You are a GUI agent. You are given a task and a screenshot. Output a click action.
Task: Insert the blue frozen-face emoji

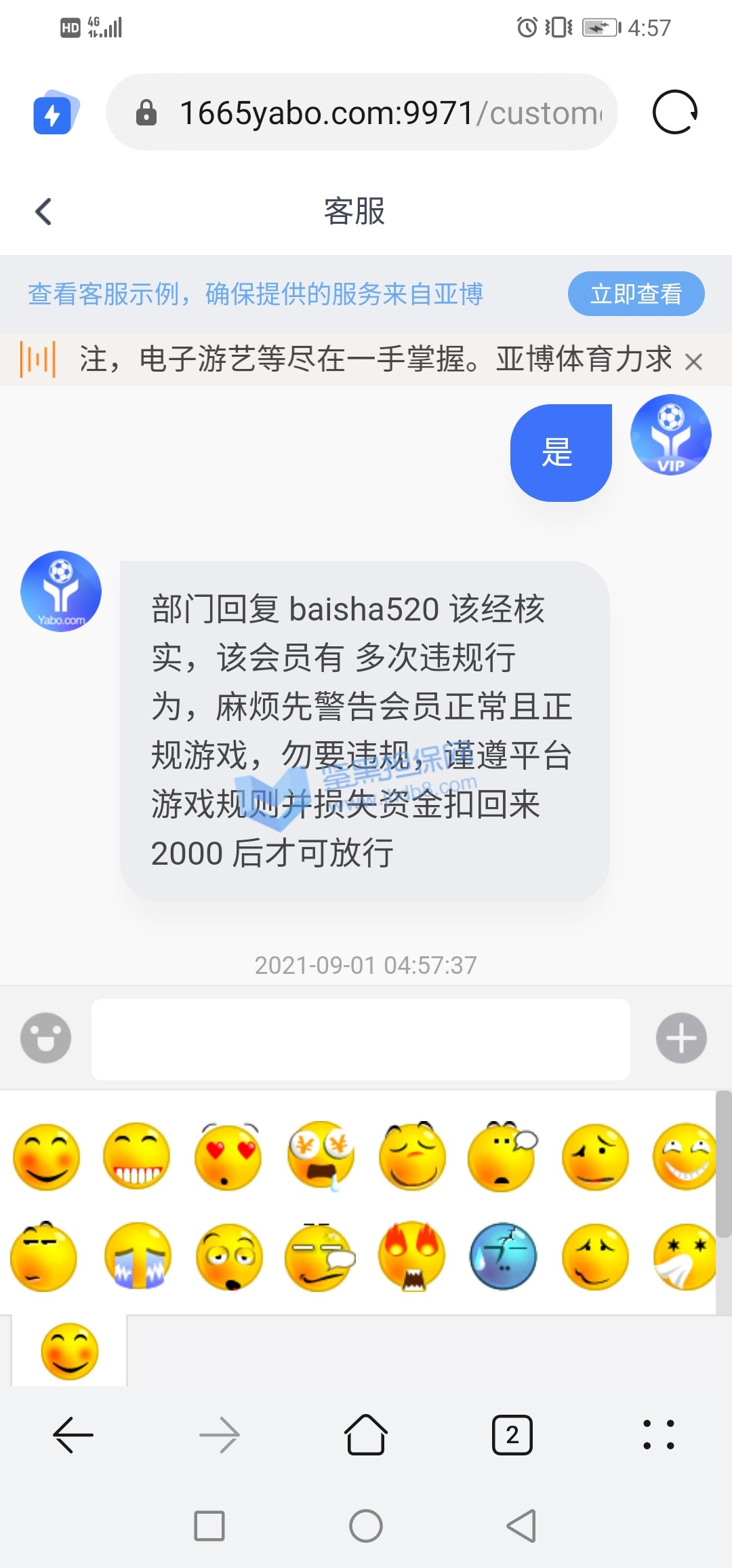tap(503, 1256)
